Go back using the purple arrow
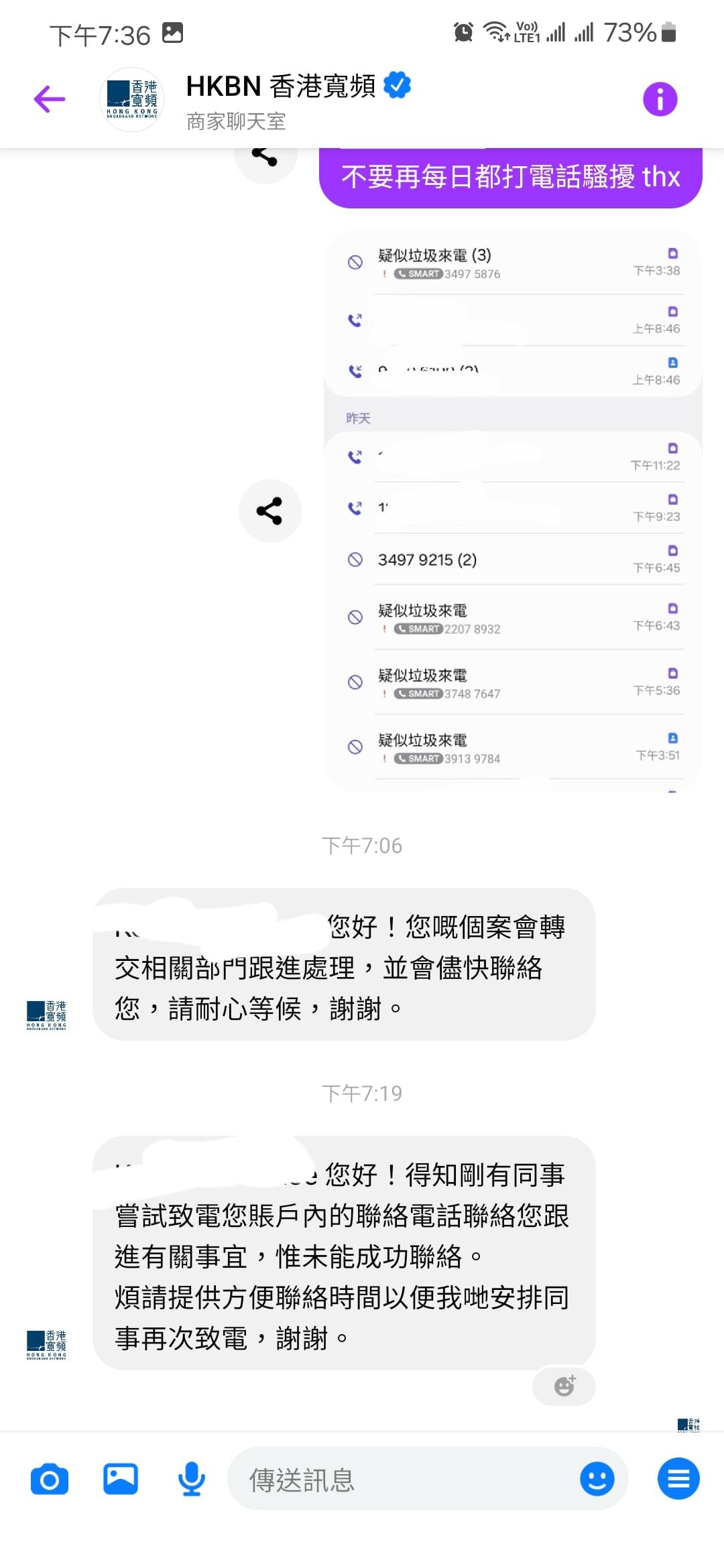 coord(50,99)
